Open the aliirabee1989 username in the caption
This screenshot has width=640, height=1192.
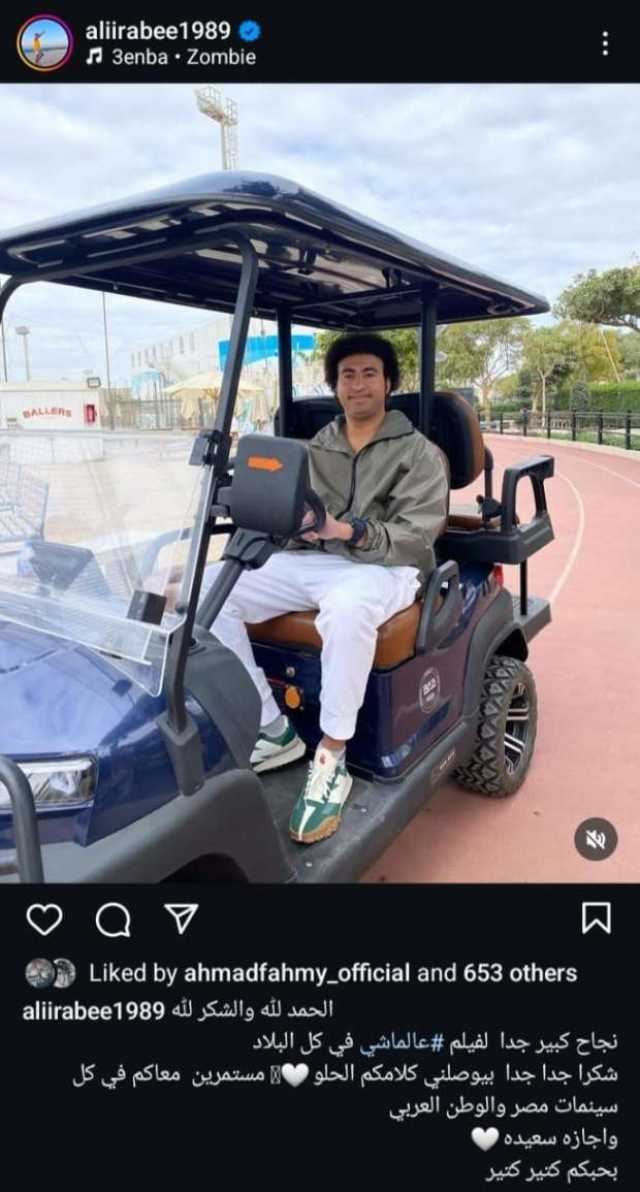[x=93, y=1010]
